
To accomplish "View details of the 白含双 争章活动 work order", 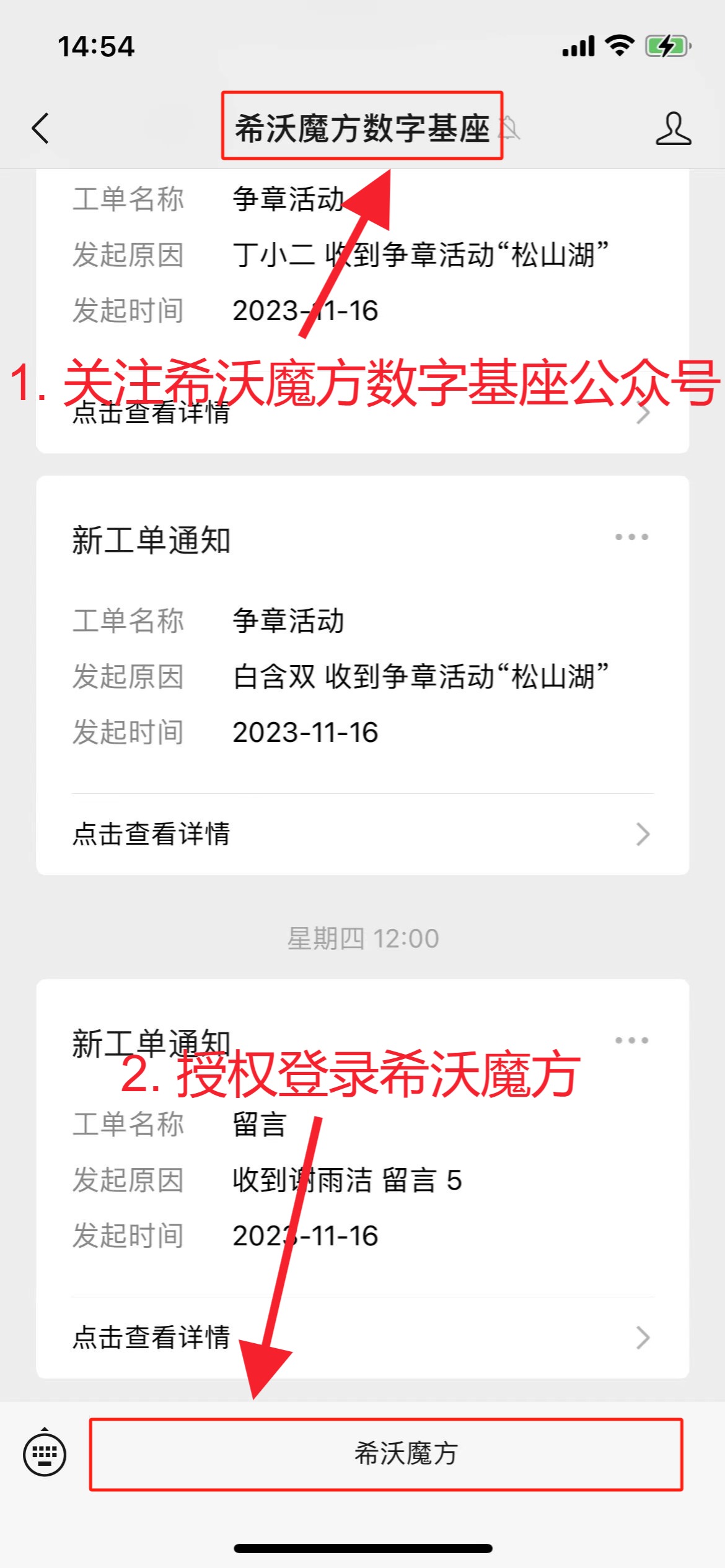I will (x=362, y=834).
